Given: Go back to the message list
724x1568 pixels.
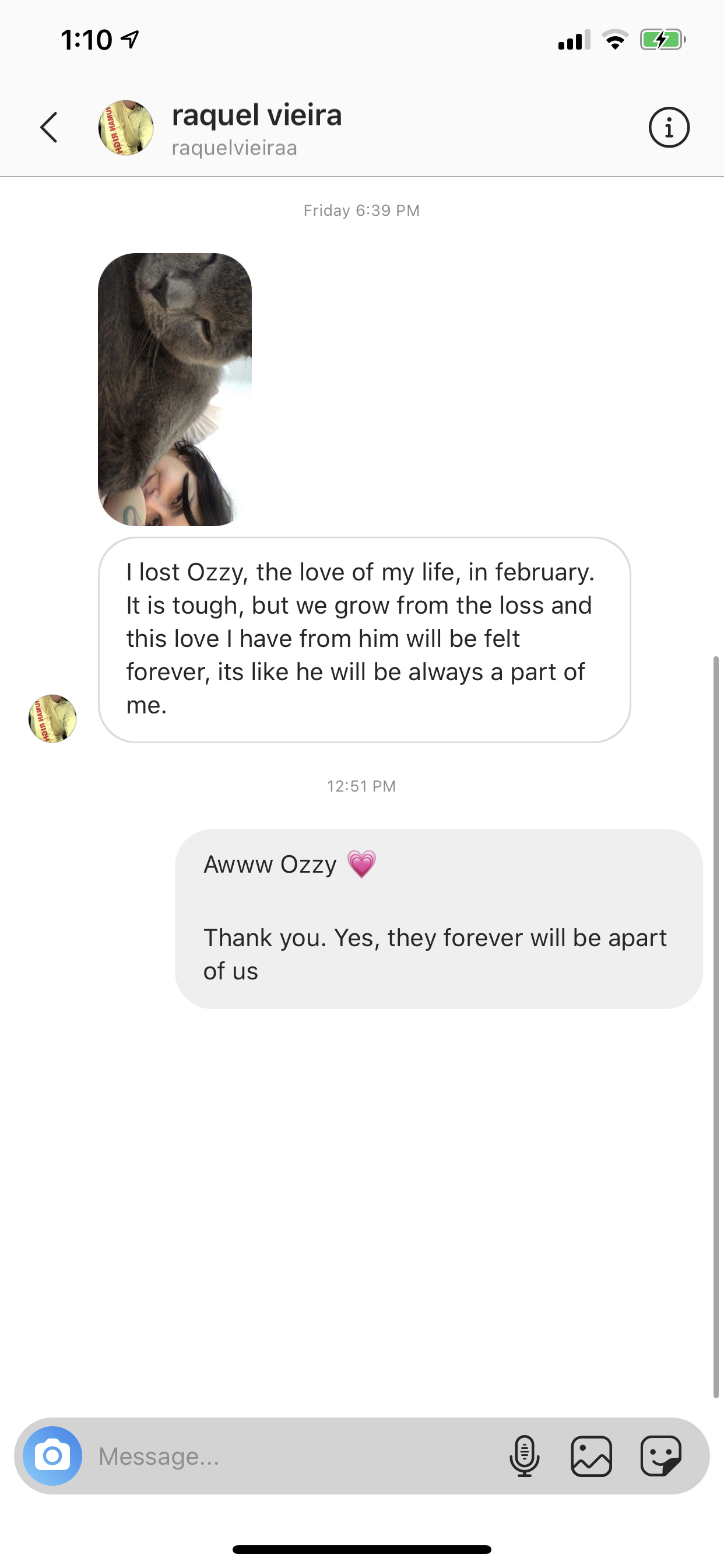Looking at the screenshot, I should 48,127.
